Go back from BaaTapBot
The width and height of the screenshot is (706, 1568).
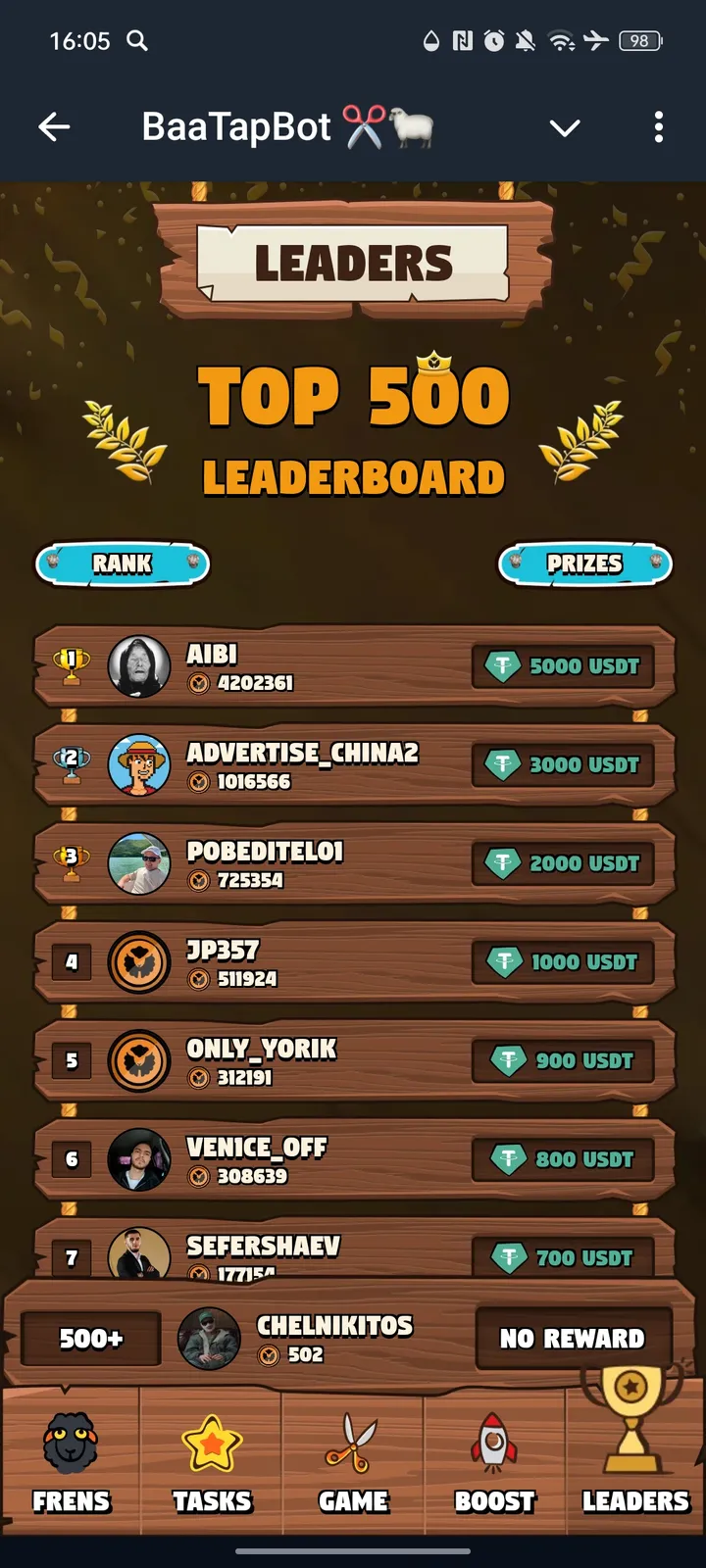pos(54,127)
